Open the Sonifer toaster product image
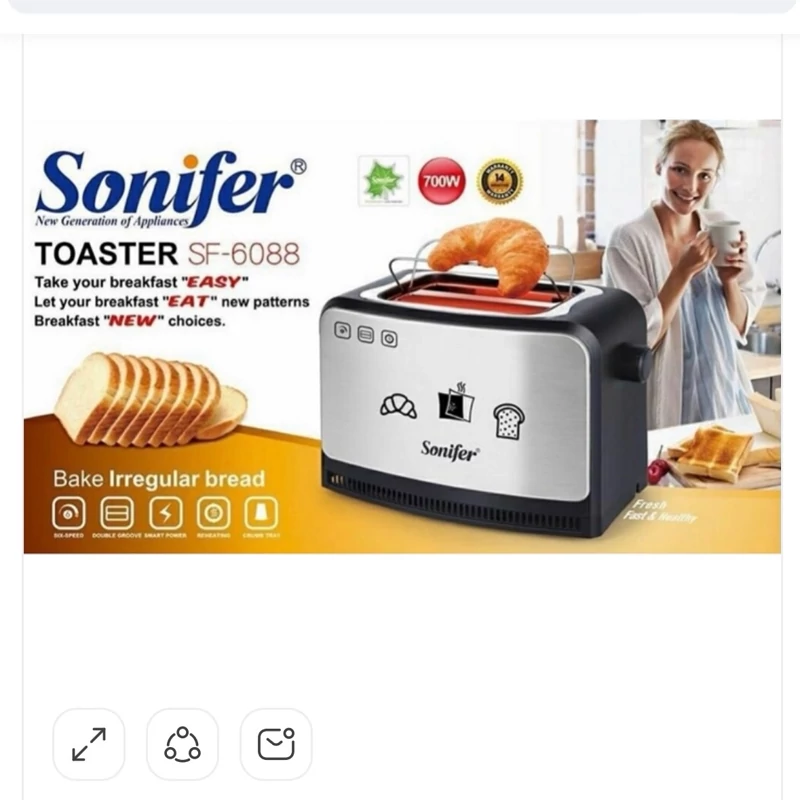800x800 pixels. click(x=402, y=336)
